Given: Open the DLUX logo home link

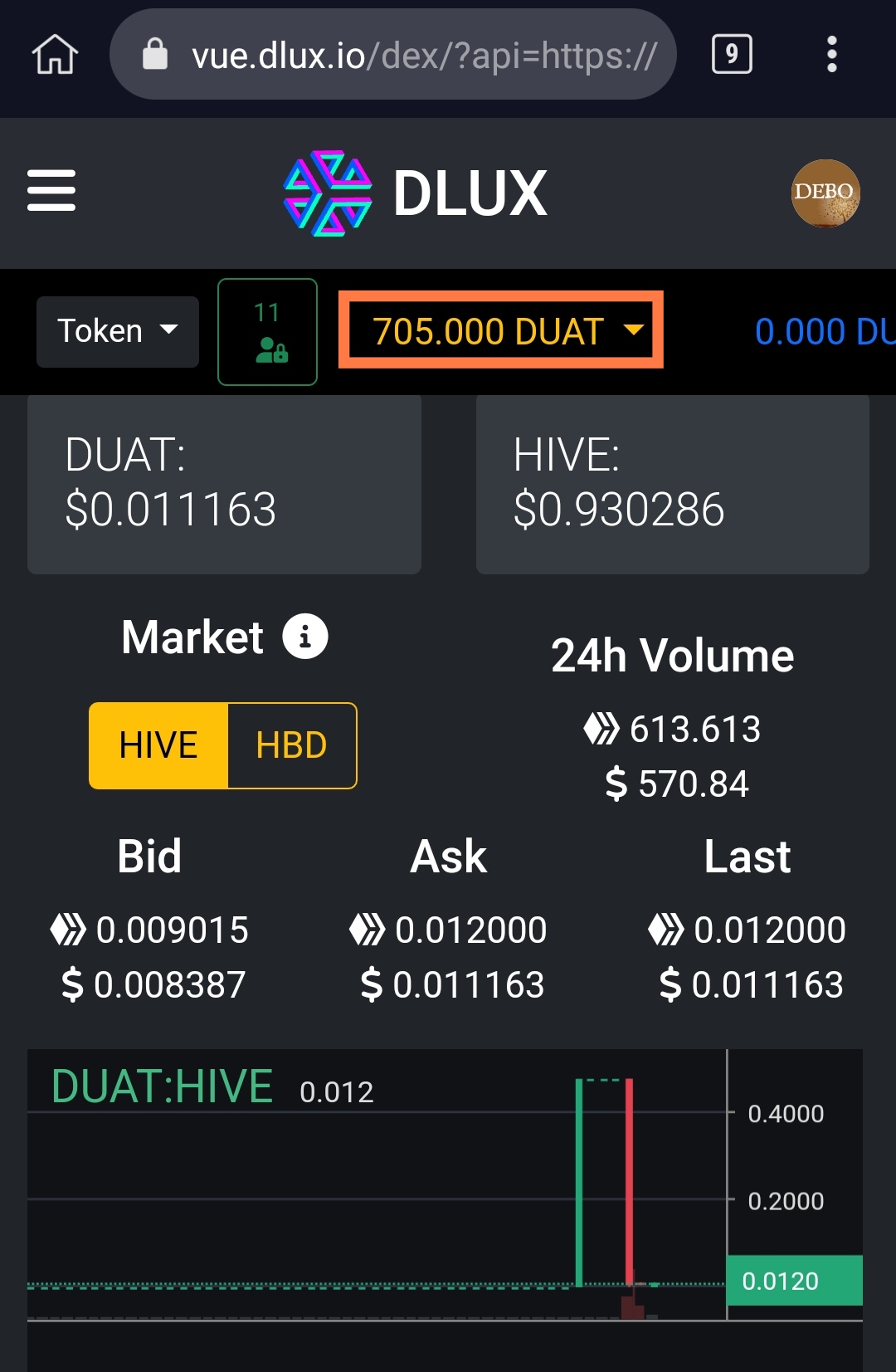Looking at the screenshot, I should 415,193.
